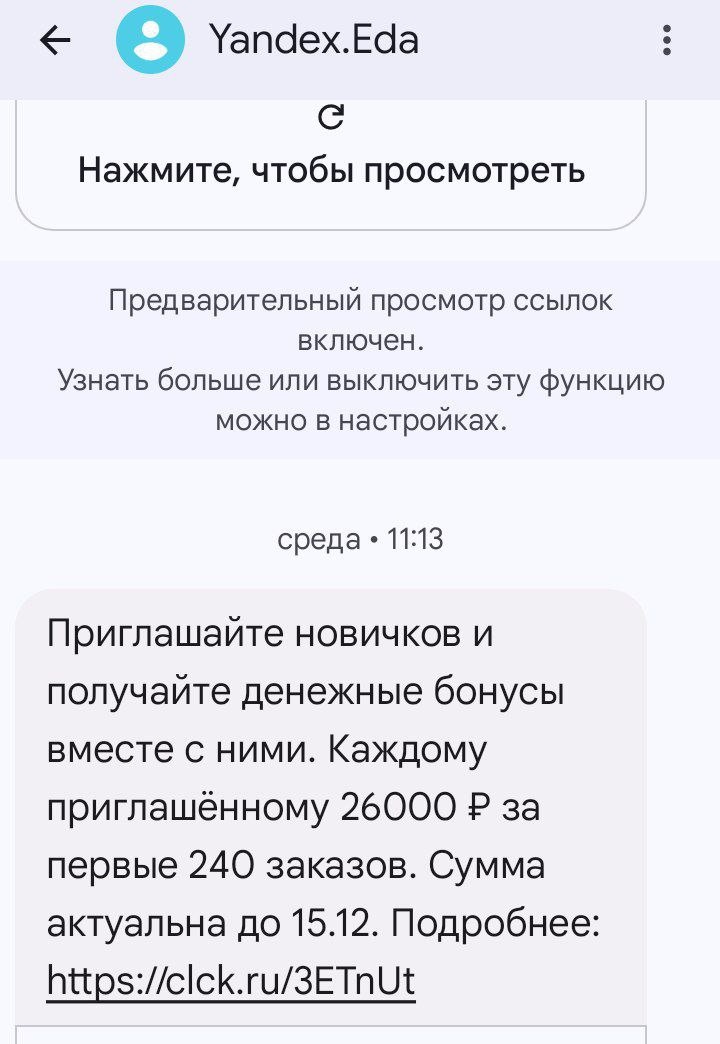720x1044 pixels.
Task: Select the message bubble containing the promotion
Action: point(330,800)
